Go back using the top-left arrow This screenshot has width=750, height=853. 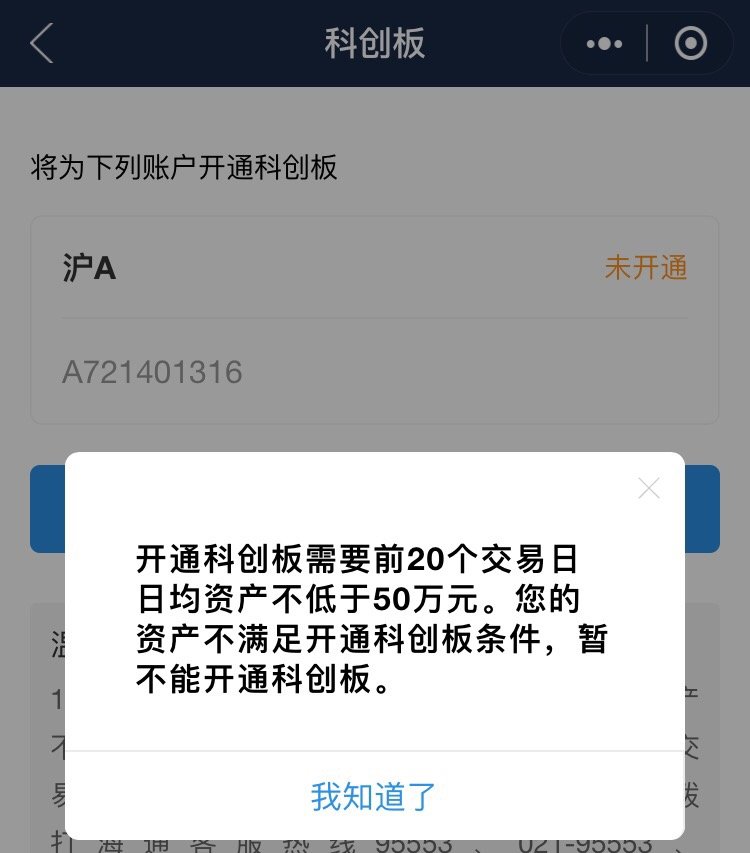click(x=42, y=44)
